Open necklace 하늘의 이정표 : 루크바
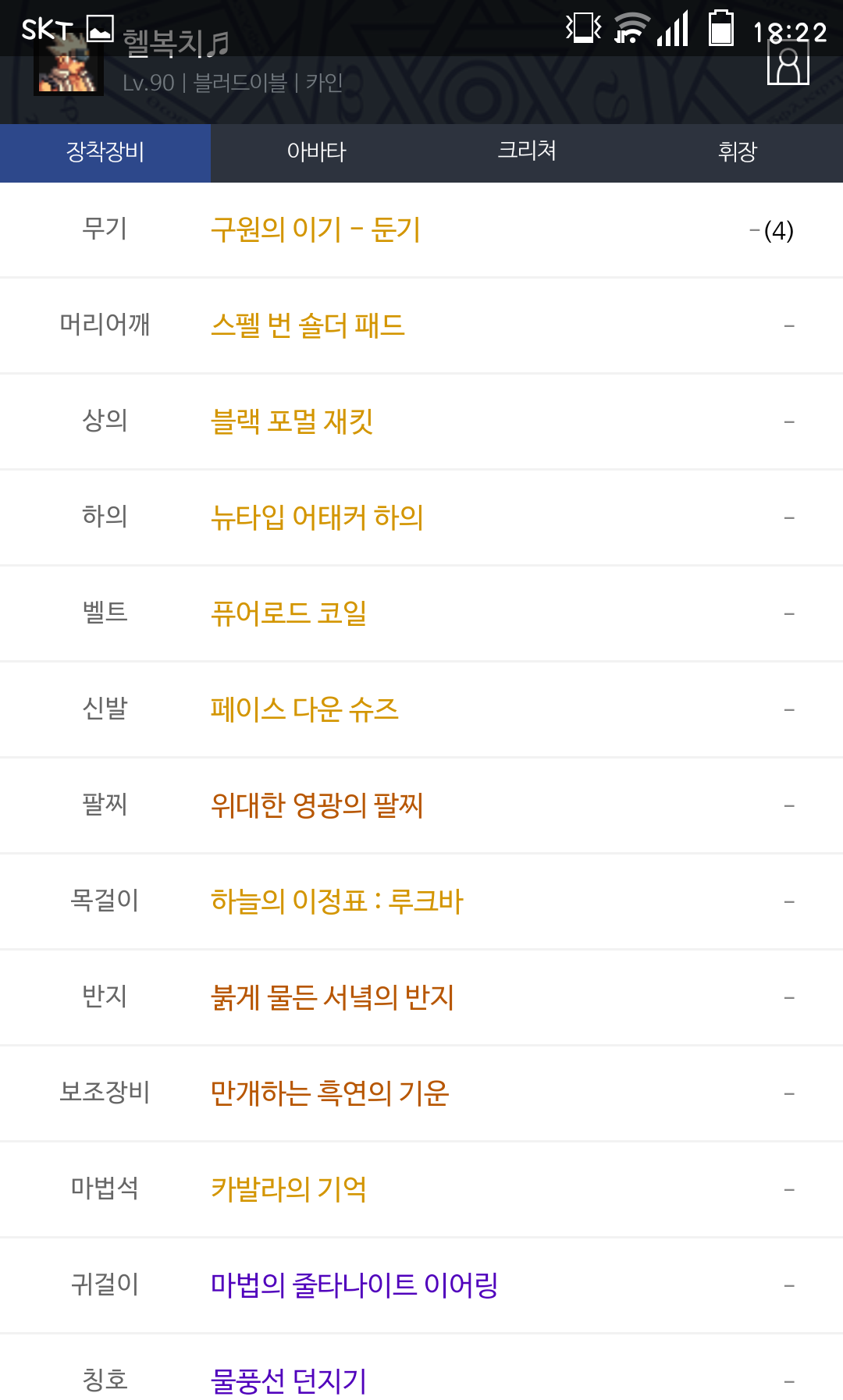This screenshot has width=843, height=1400. click(x=337, y=901)
